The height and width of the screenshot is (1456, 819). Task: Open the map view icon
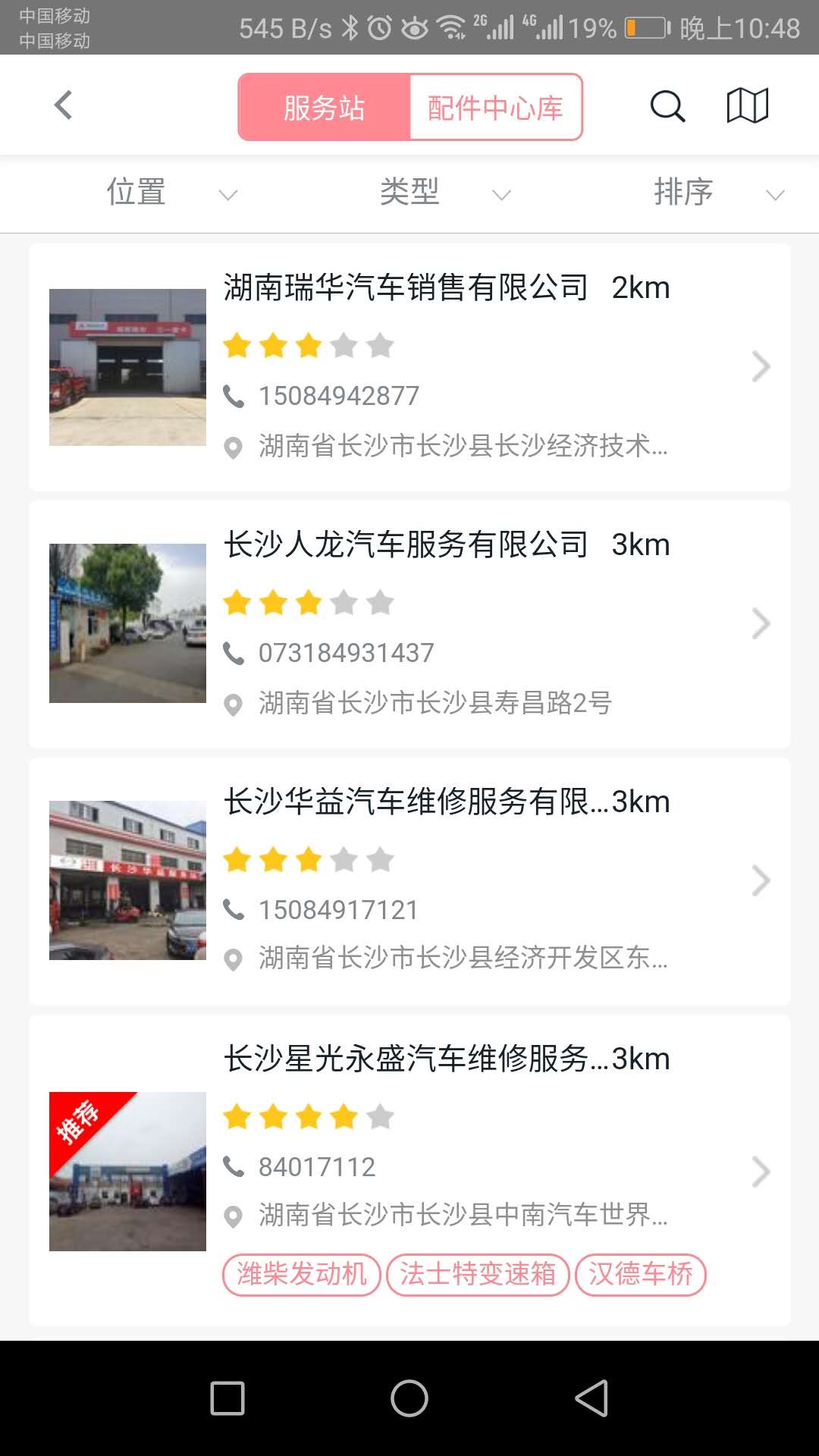pos(747,106)
